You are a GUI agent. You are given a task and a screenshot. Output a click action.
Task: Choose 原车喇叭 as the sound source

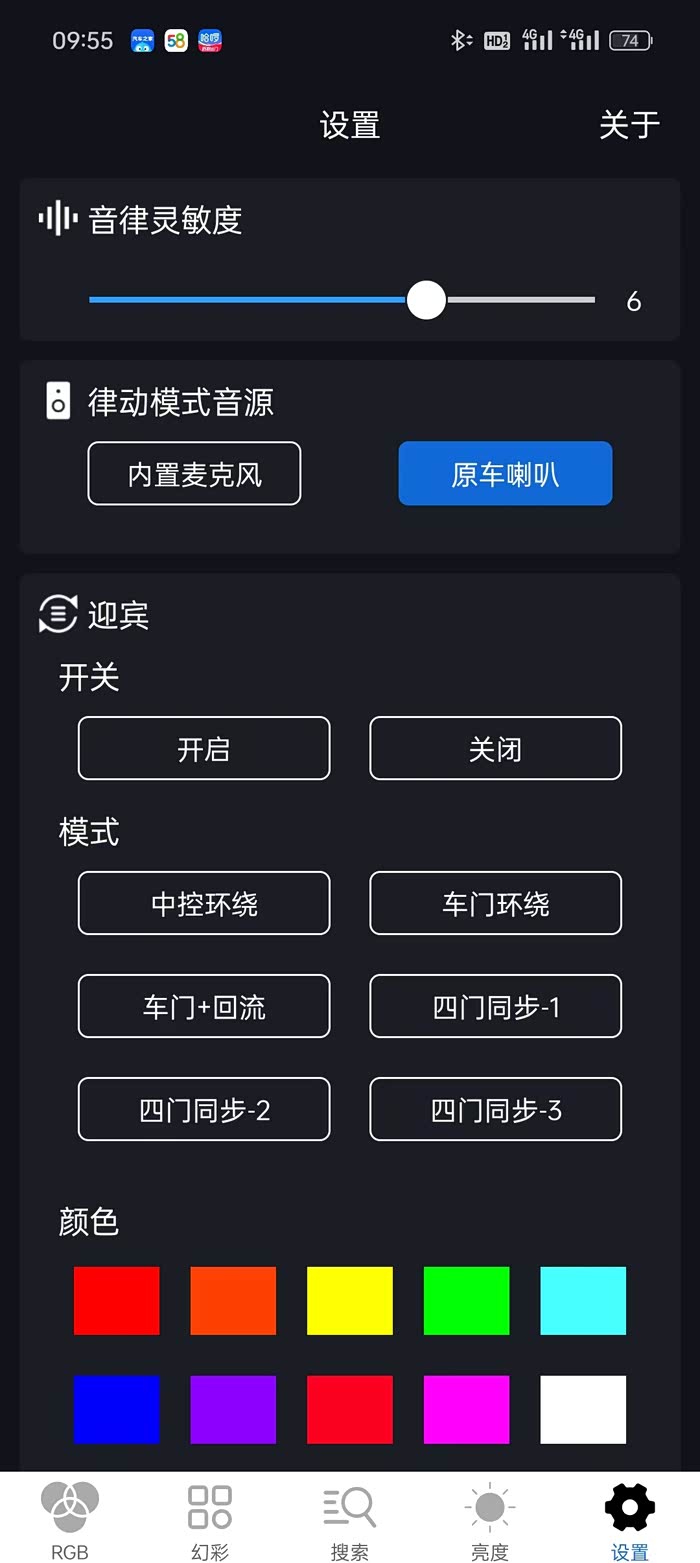click(505, 473)
